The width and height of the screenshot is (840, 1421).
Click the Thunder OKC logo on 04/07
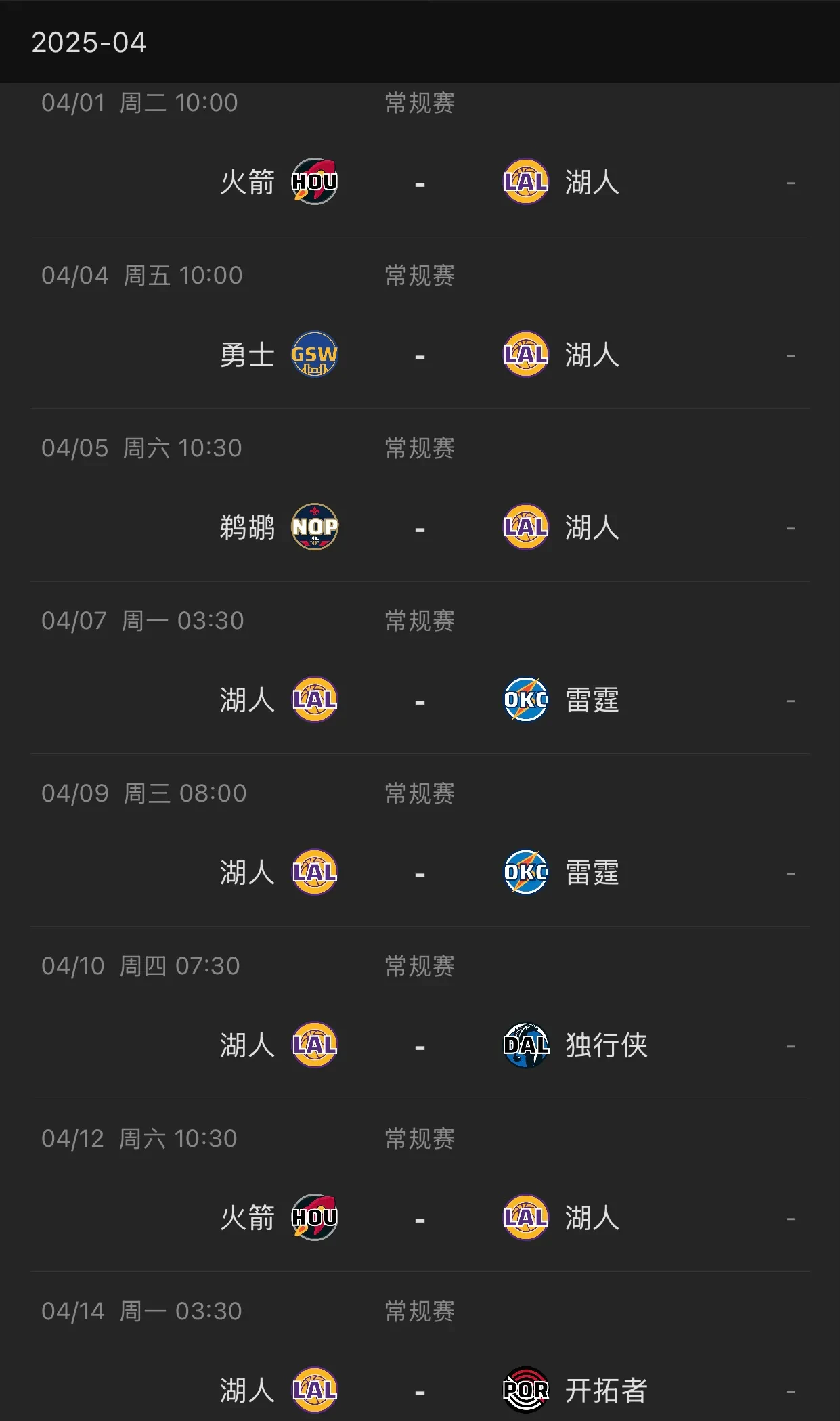pos(526,699)
